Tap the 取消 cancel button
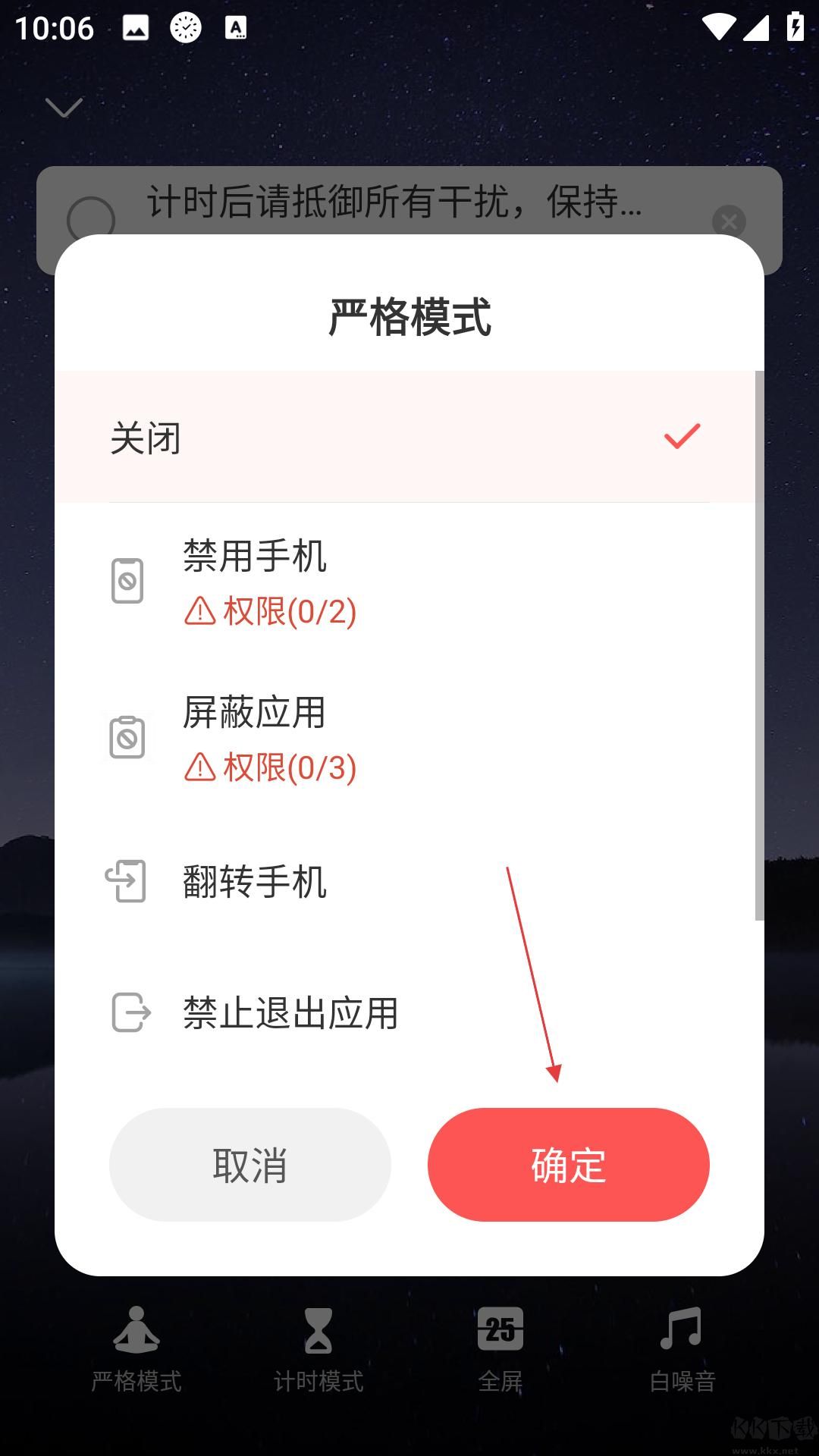The image size is (819, 1456). tap(250, 1165)
